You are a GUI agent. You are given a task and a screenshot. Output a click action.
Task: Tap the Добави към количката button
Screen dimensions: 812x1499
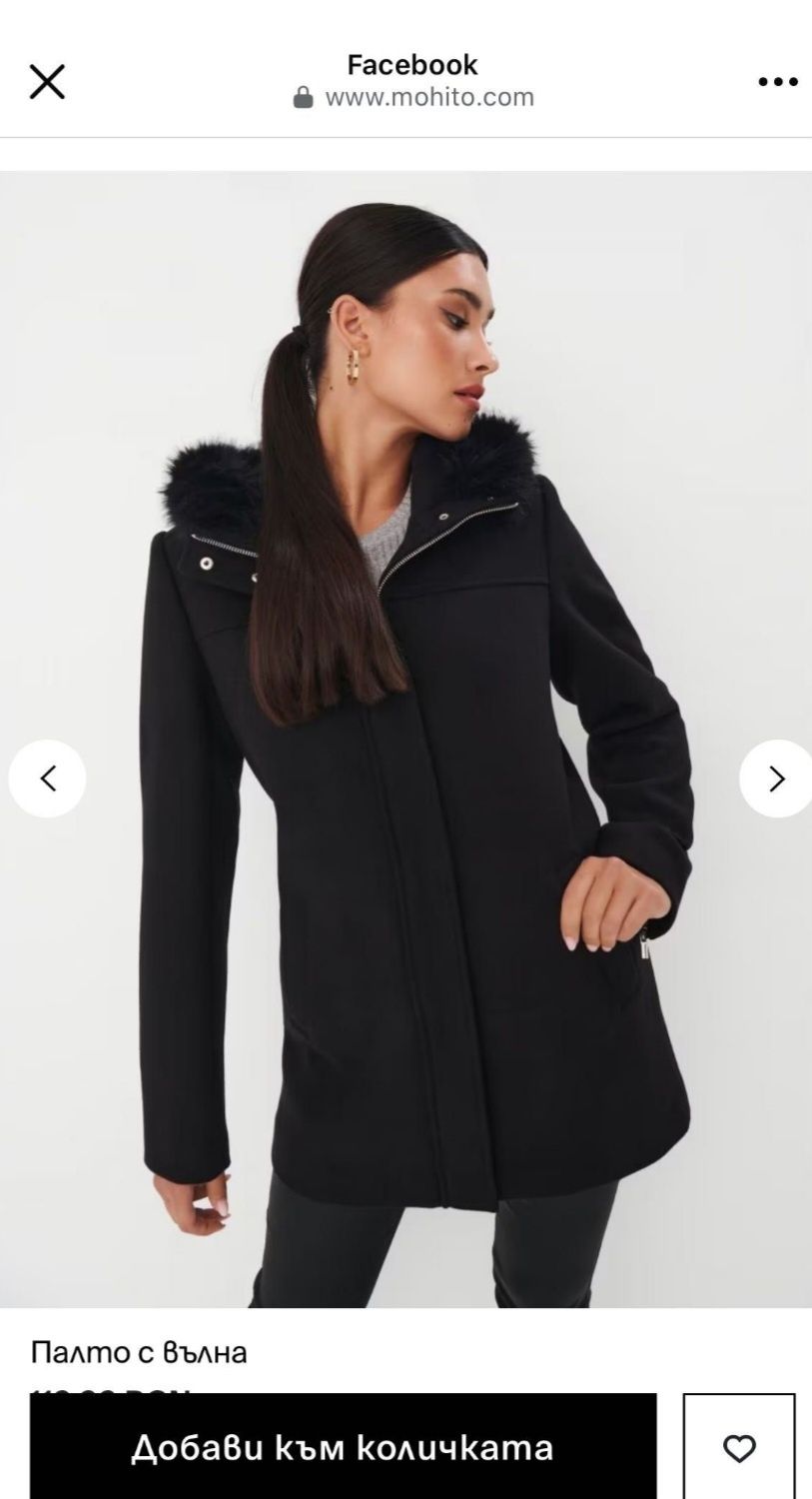coord(343,1447)
